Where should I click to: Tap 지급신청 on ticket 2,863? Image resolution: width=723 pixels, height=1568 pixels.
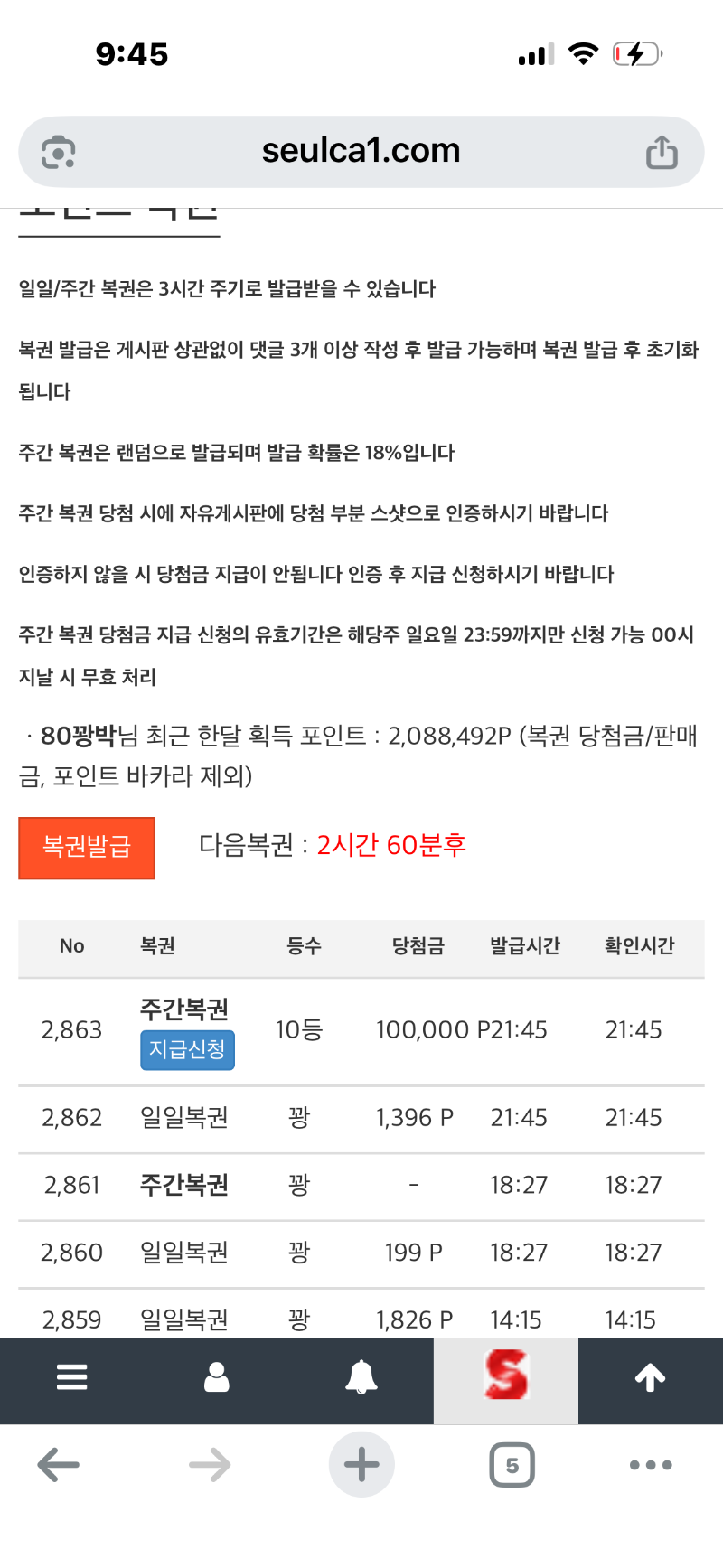(x=187, y=1050)
